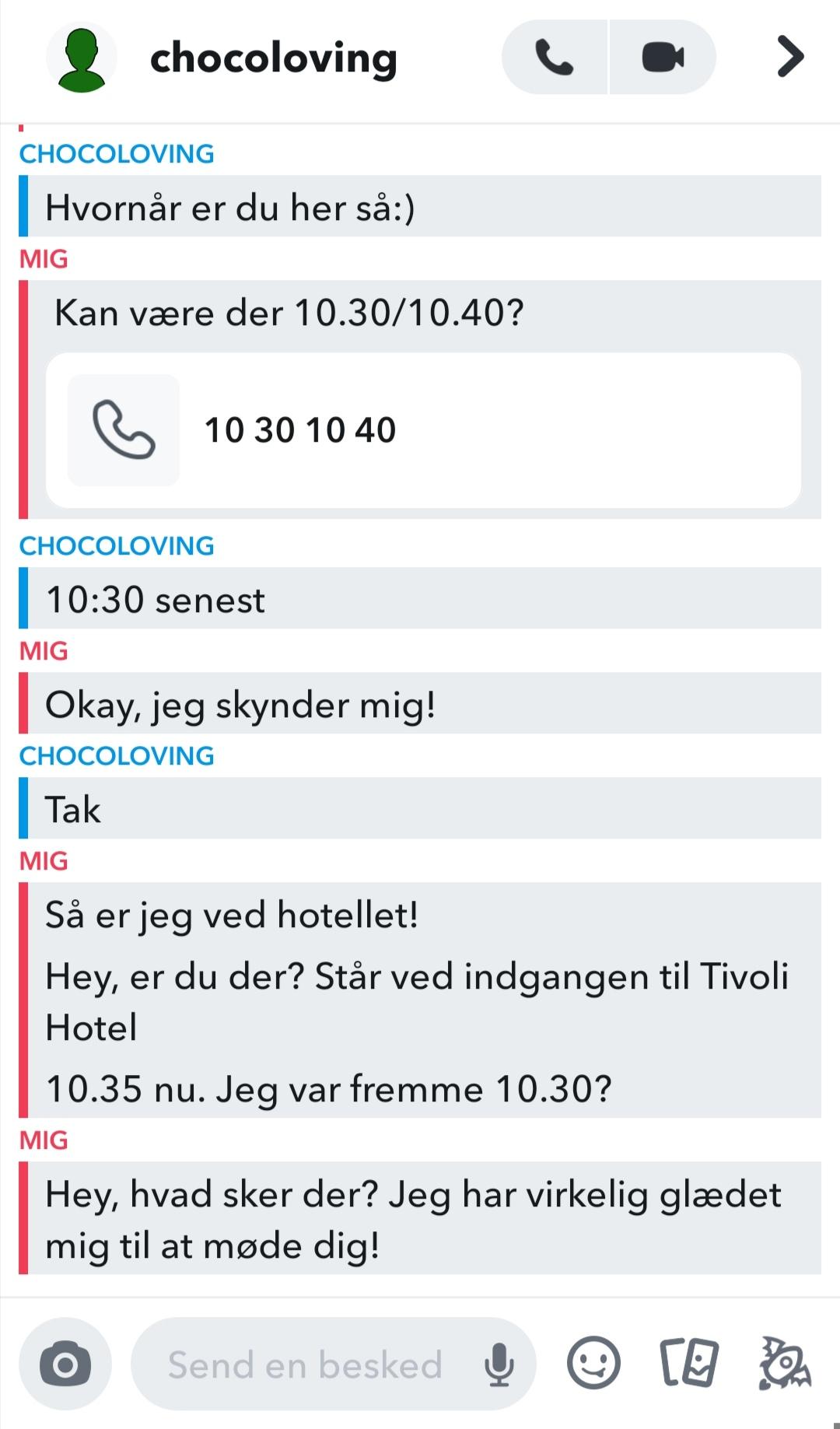The image size is (840, 1429).
Task: Call the detected number 10 30 10 40
Action: coord(423,430)
